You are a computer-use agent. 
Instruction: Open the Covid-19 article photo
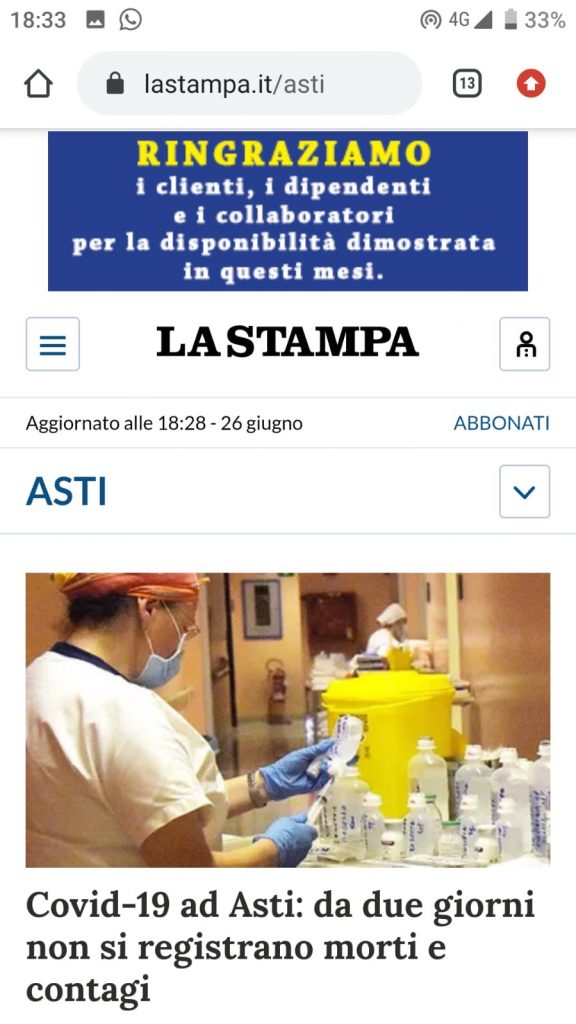(288, 720)
